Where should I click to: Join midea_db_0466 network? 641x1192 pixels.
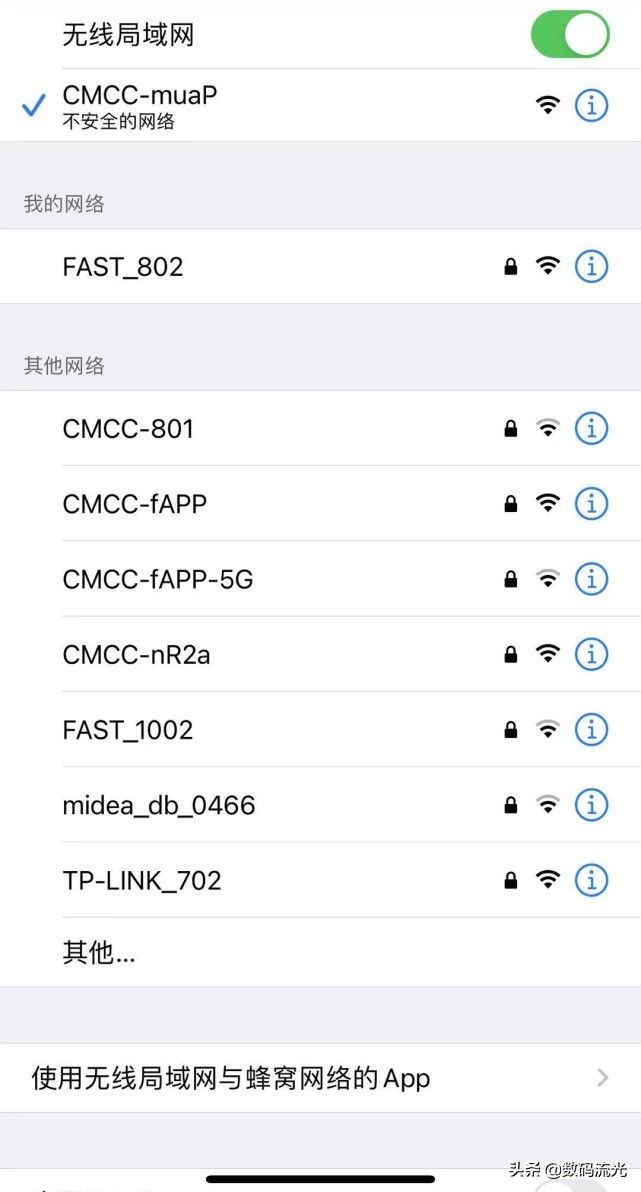[159, 805]
